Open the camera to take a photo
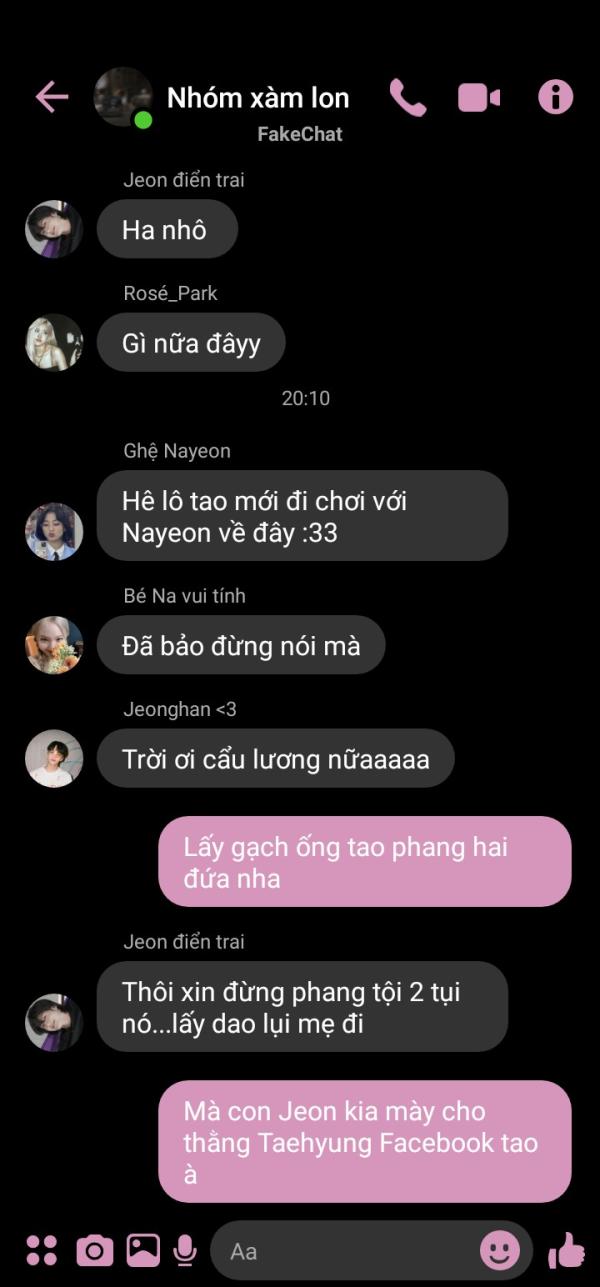Viewport: 600px width, 1287px height. 95,1249
